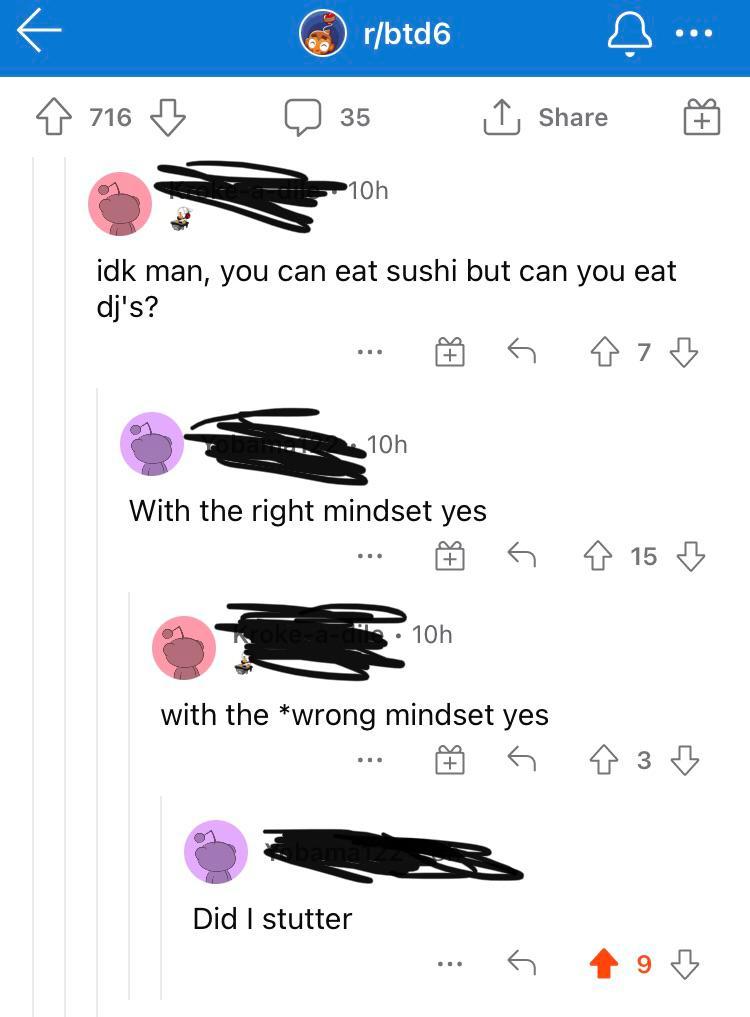750x1017 pixels.
Task: Open more options on the sushi comment
Action: coord(370,351)
